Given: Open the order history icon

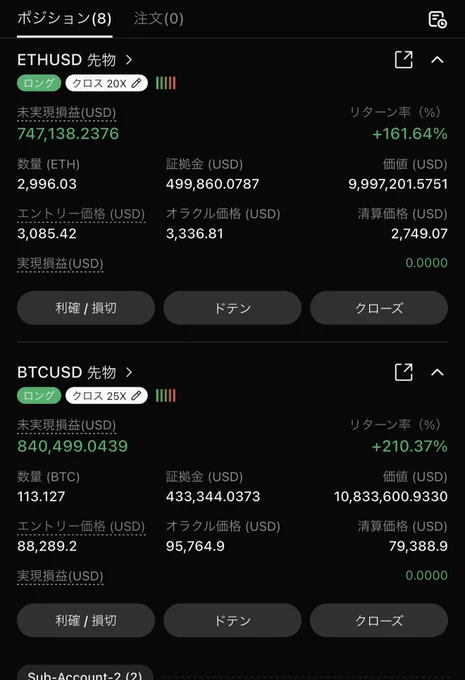Looking at the screenshot, I should point(437,20).
